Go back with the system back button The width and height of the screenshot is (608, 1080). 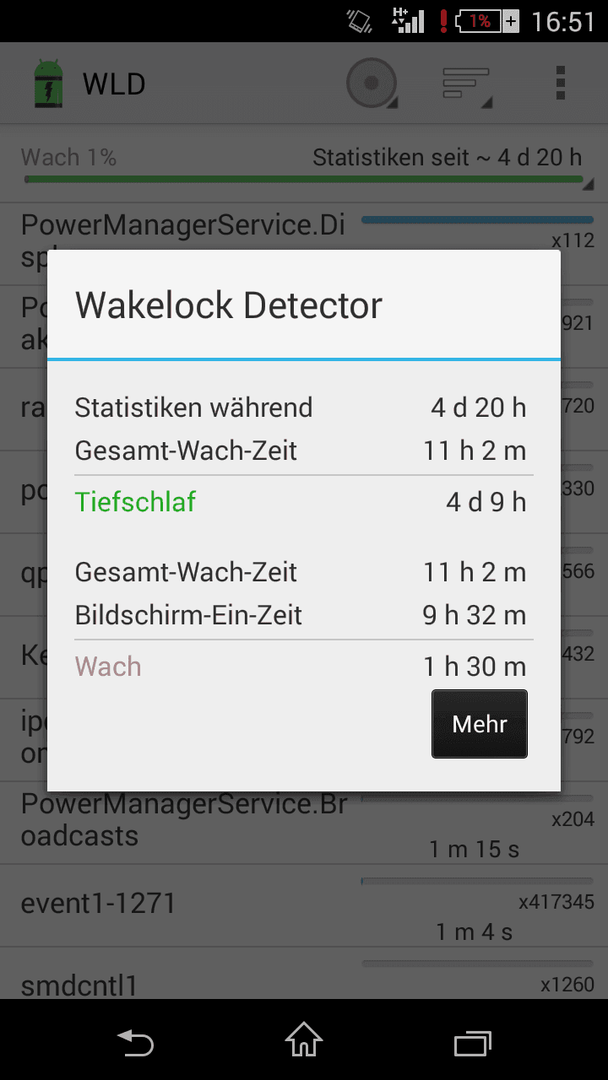point(135,1041)
